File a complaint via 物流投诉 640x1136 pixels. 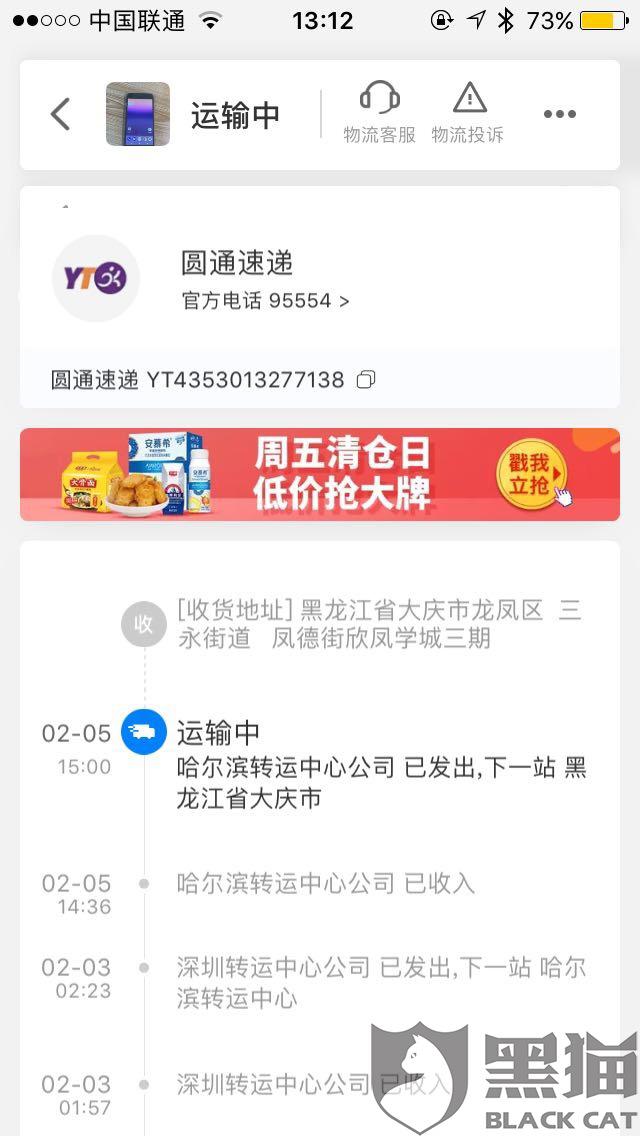tap(468, 113)
